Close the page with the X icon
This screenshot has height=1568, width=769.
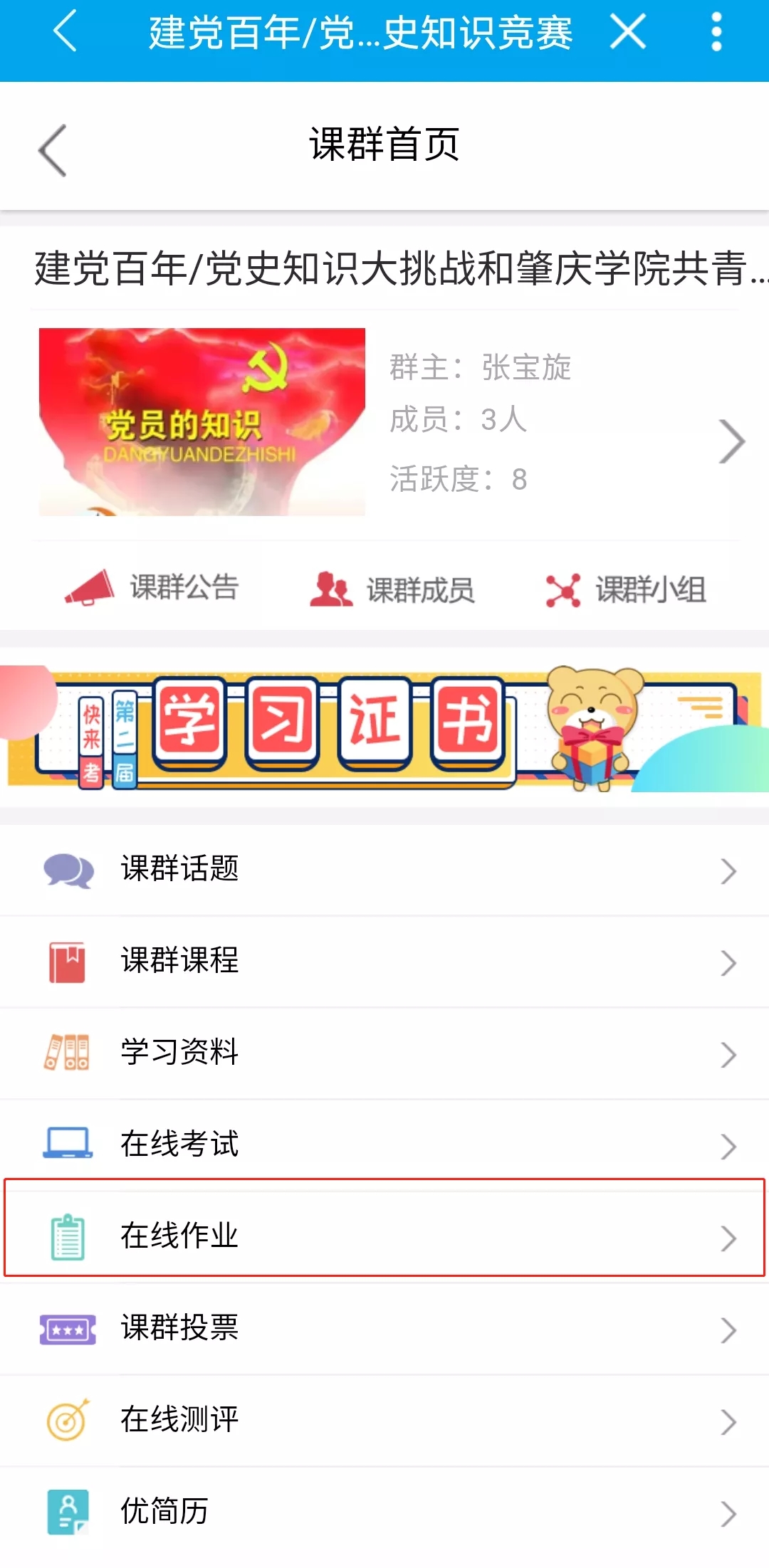click(x=627, y=32)
